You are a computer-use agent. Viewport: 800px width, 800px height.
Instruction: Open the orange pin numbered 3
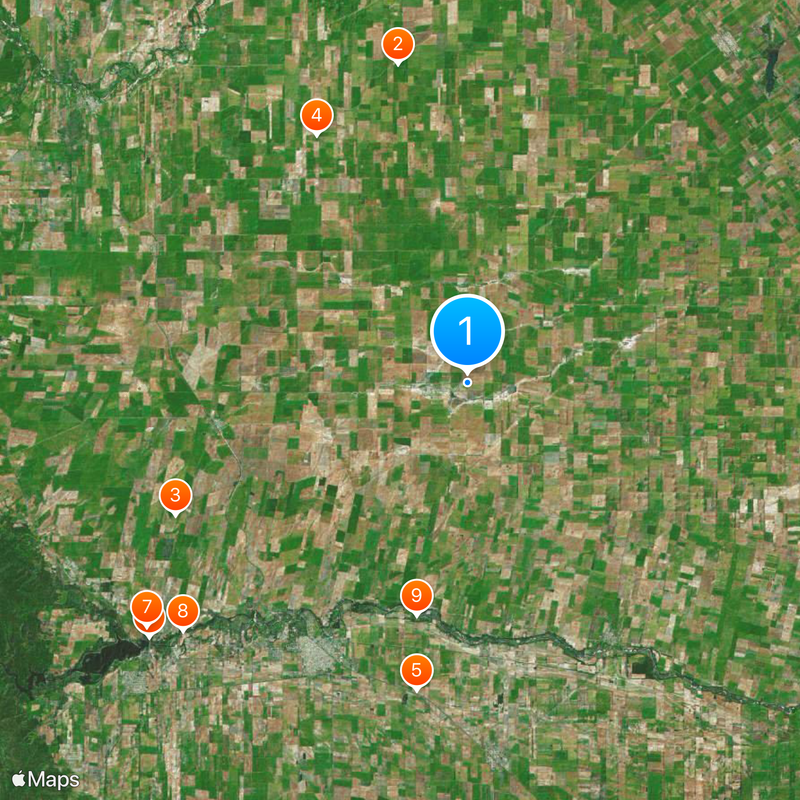tap(176, 494)
